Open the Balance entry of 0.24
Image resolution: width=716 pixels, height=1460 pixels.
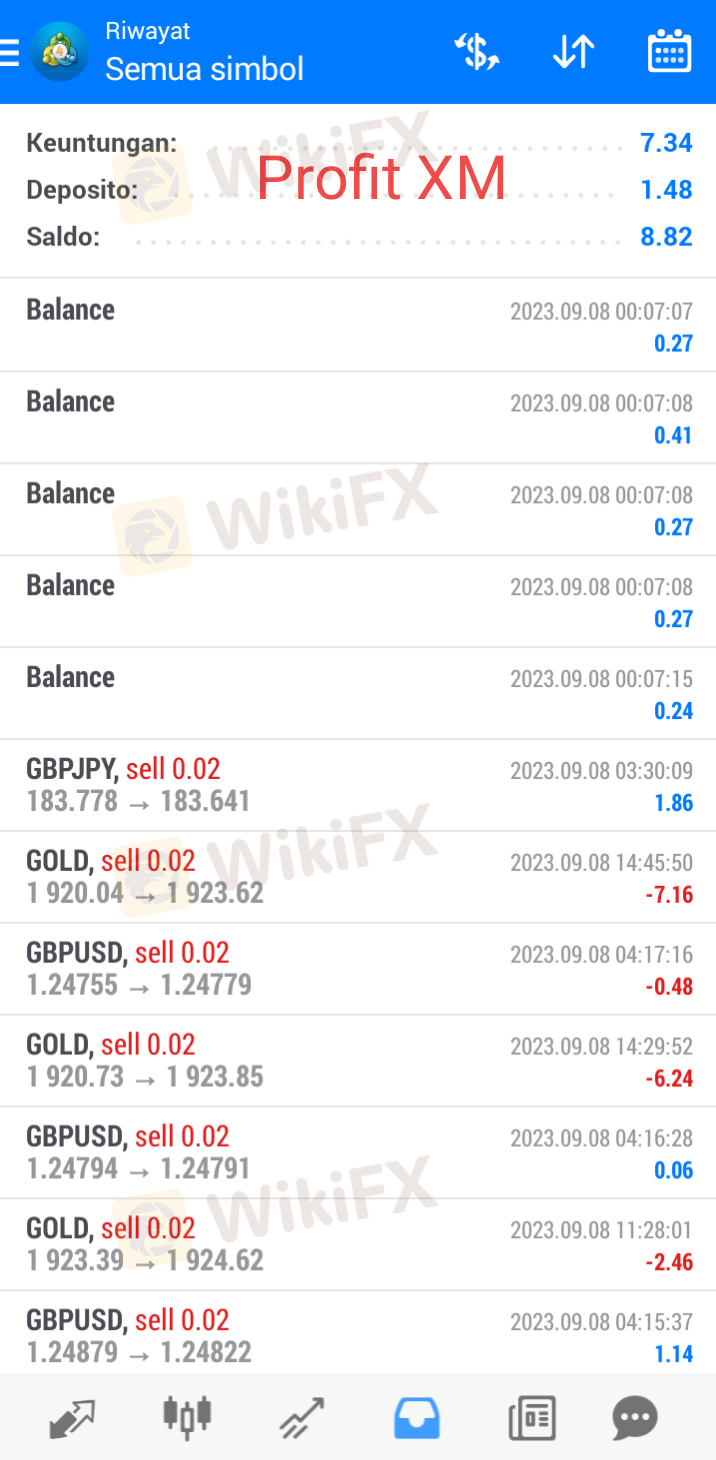(x=358, y=693)
